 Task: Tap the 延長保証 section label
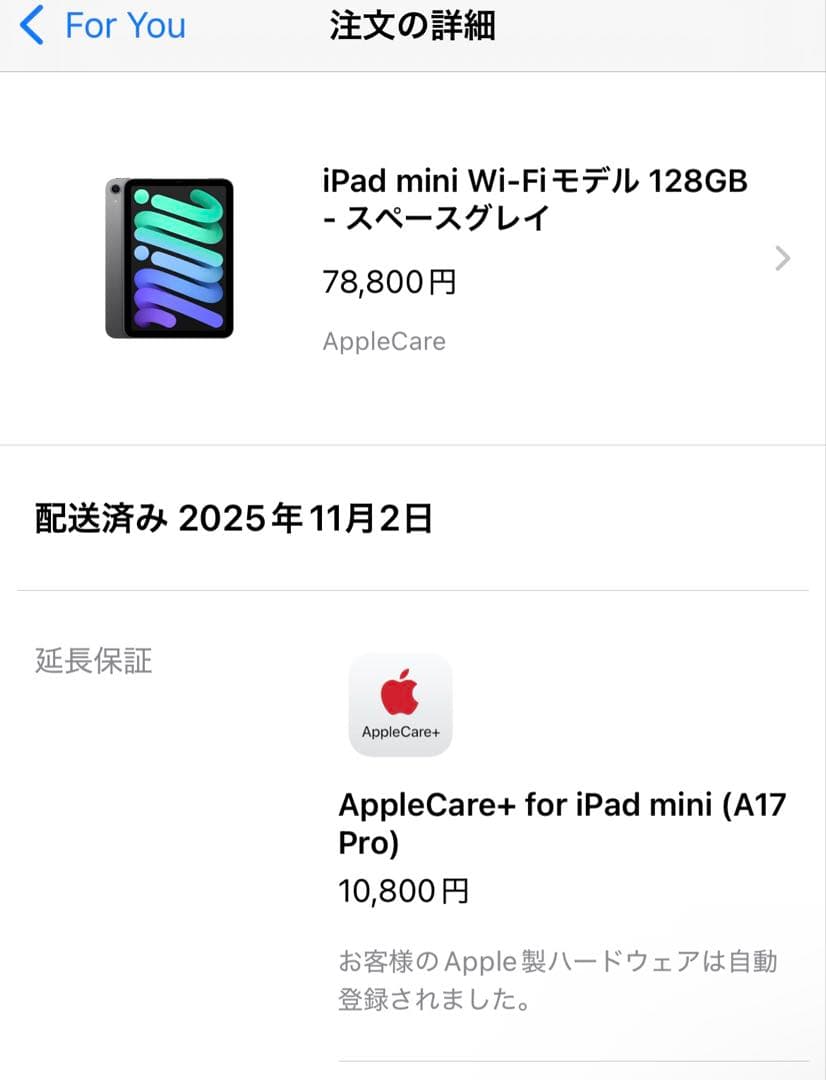93,662
